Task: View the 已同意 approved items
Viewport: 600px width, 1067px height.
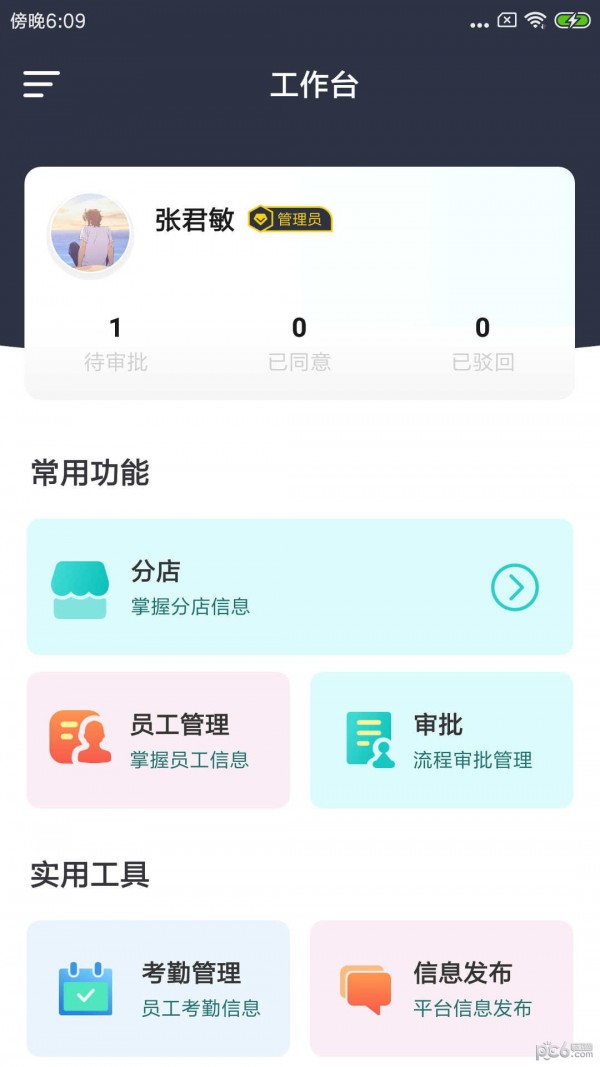Action: (299, 344)
